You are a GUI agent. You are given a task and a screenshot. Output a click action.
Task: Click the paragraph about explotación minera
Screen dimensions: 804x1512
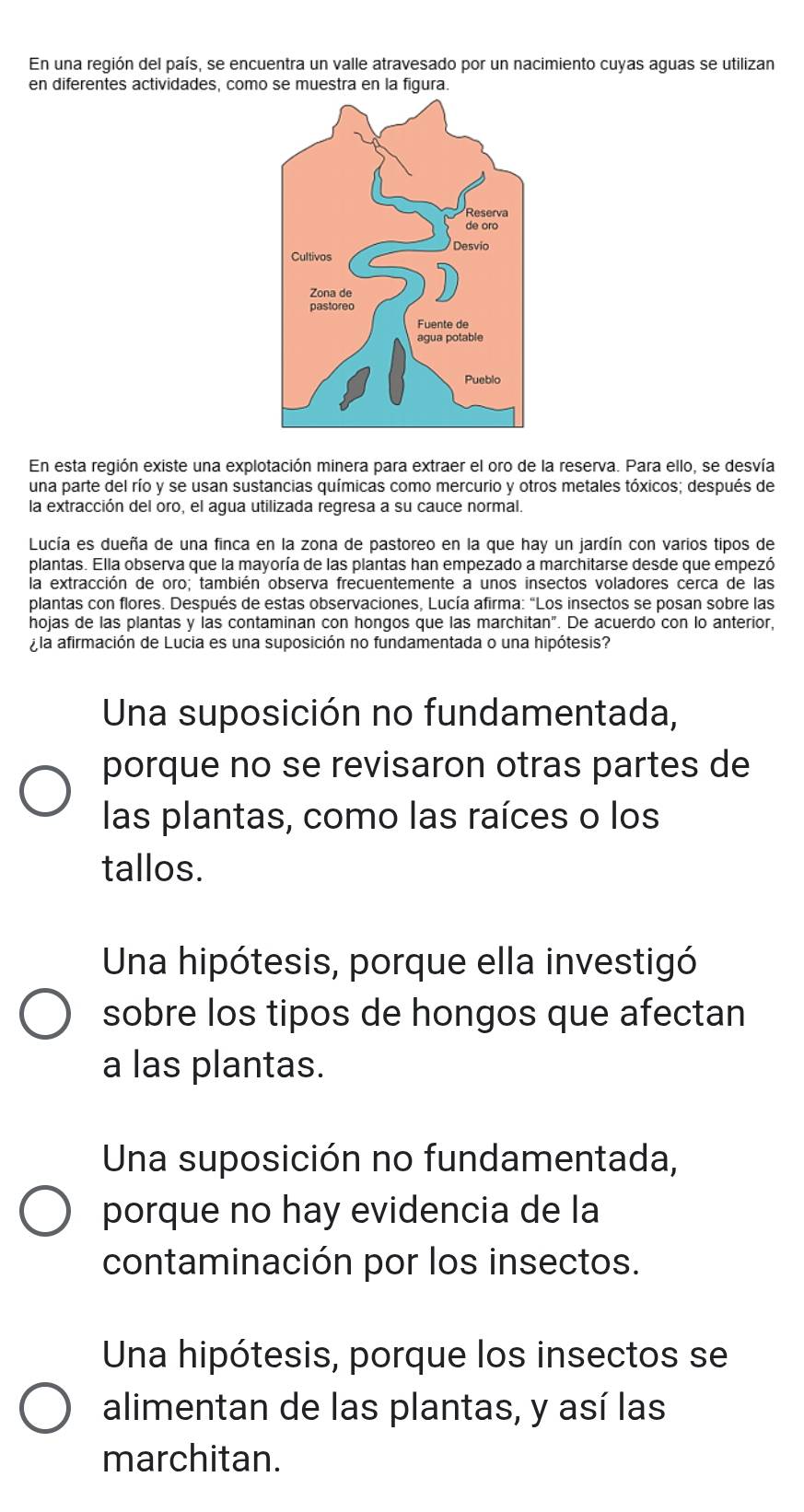point(402,486)
